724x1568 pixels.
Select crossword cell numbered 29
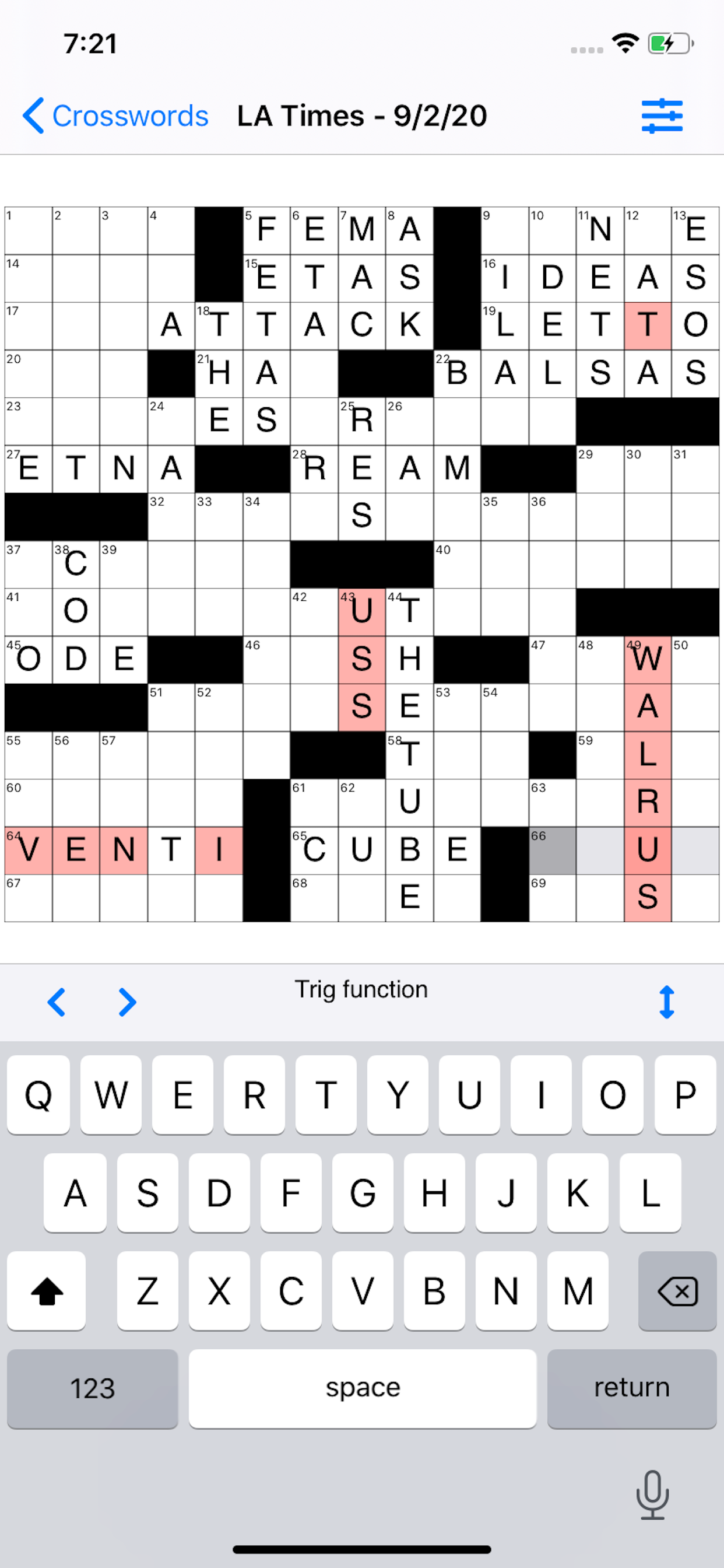coord(600,470)
